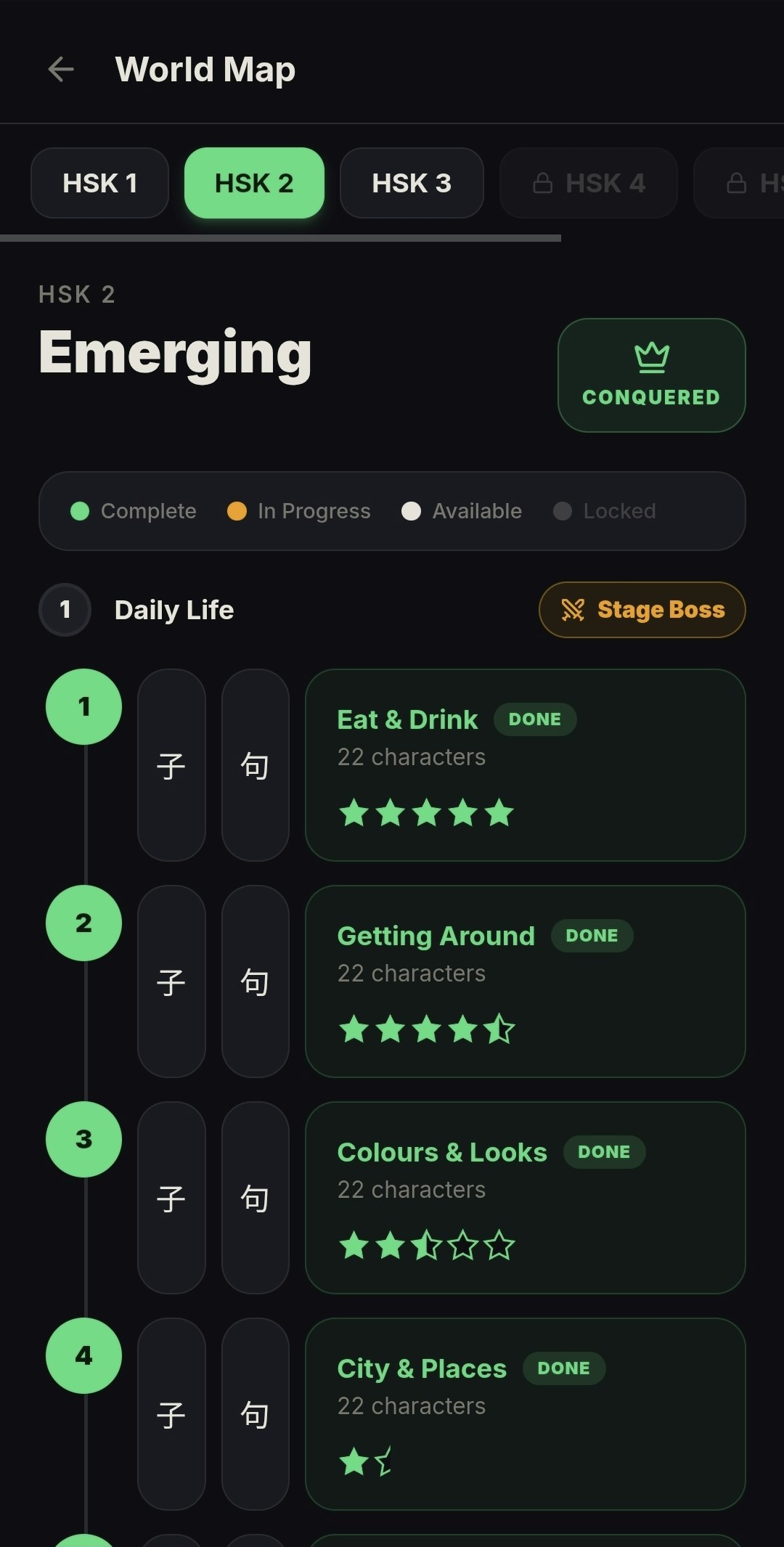Switch to the HSK 1 tab

coord(99,183)
